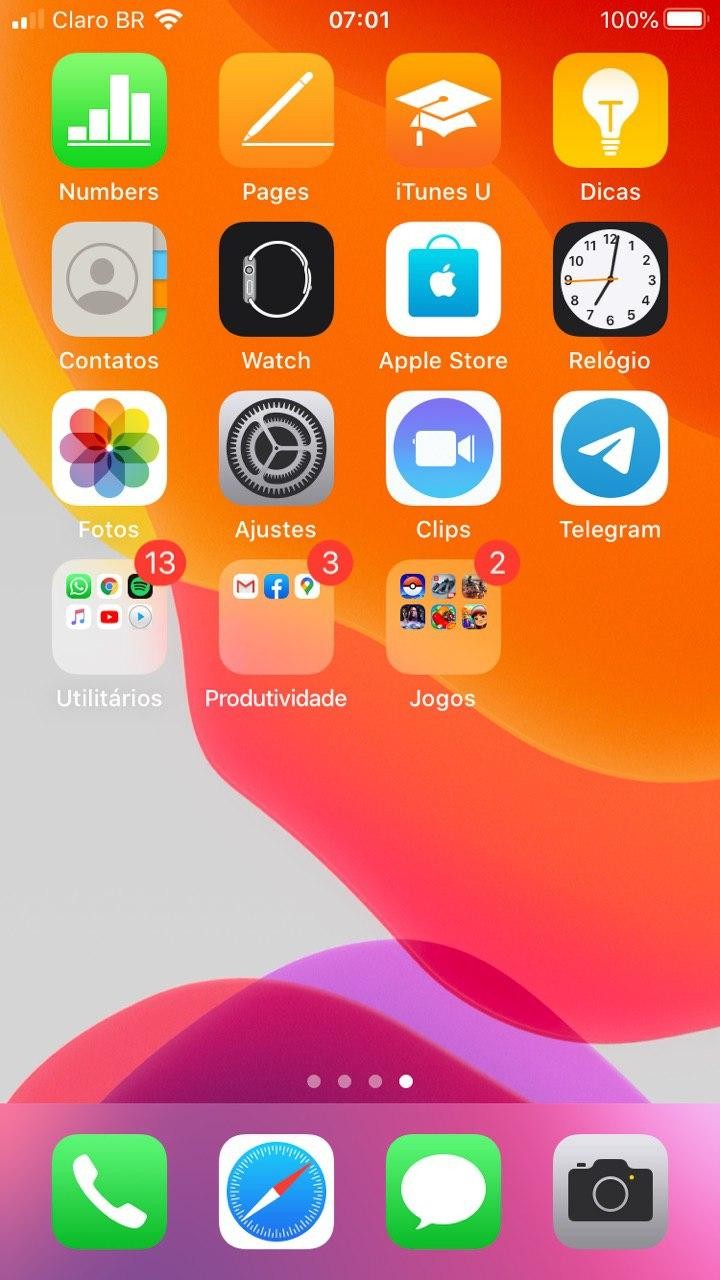Viewport: 720px width, 1280px height.
Task: Open iTunes U
Action: (x=443, y=110)
